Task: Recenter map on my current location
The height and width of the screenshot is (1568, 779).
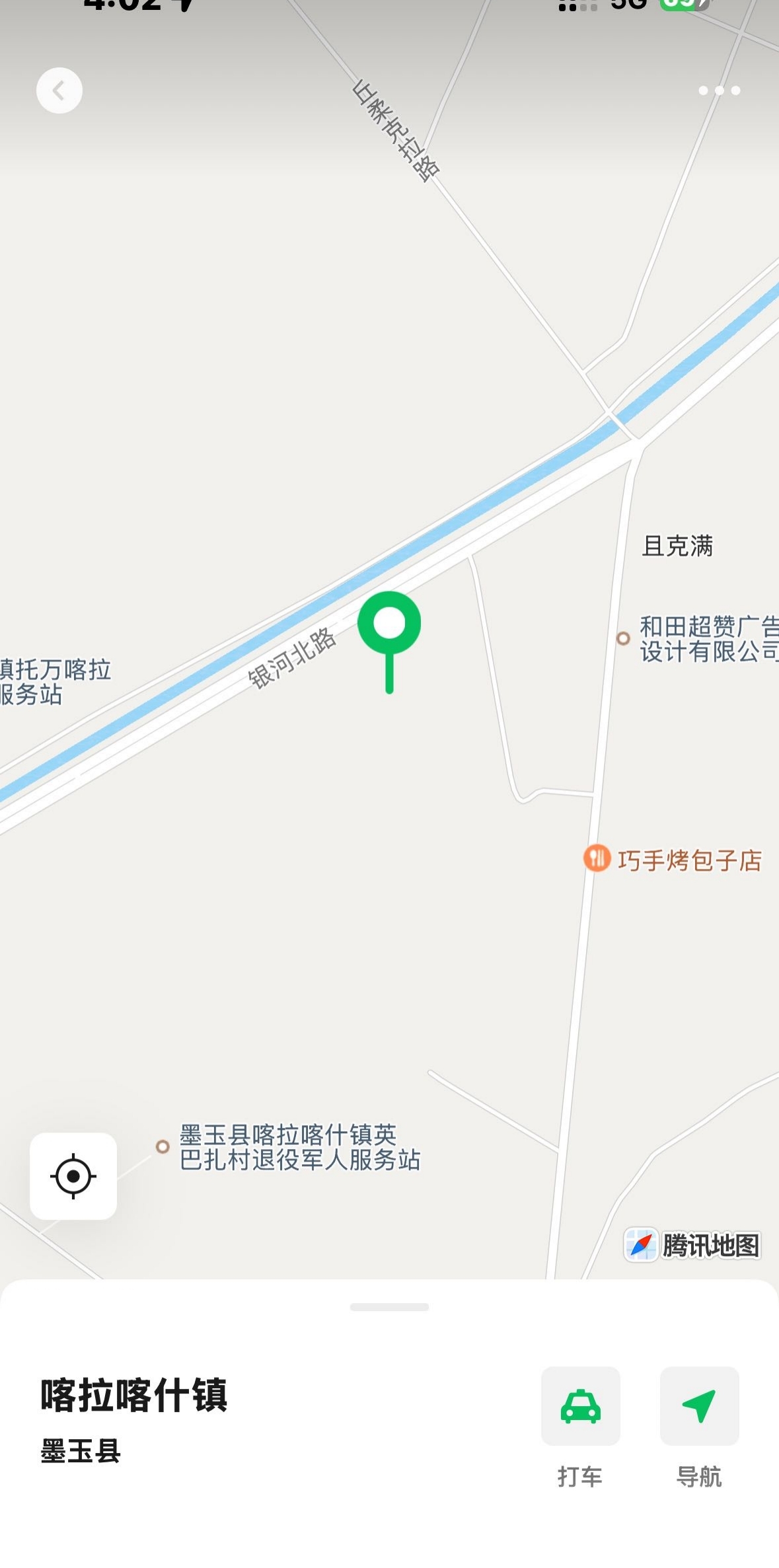Action: (x=73, y=1176)
